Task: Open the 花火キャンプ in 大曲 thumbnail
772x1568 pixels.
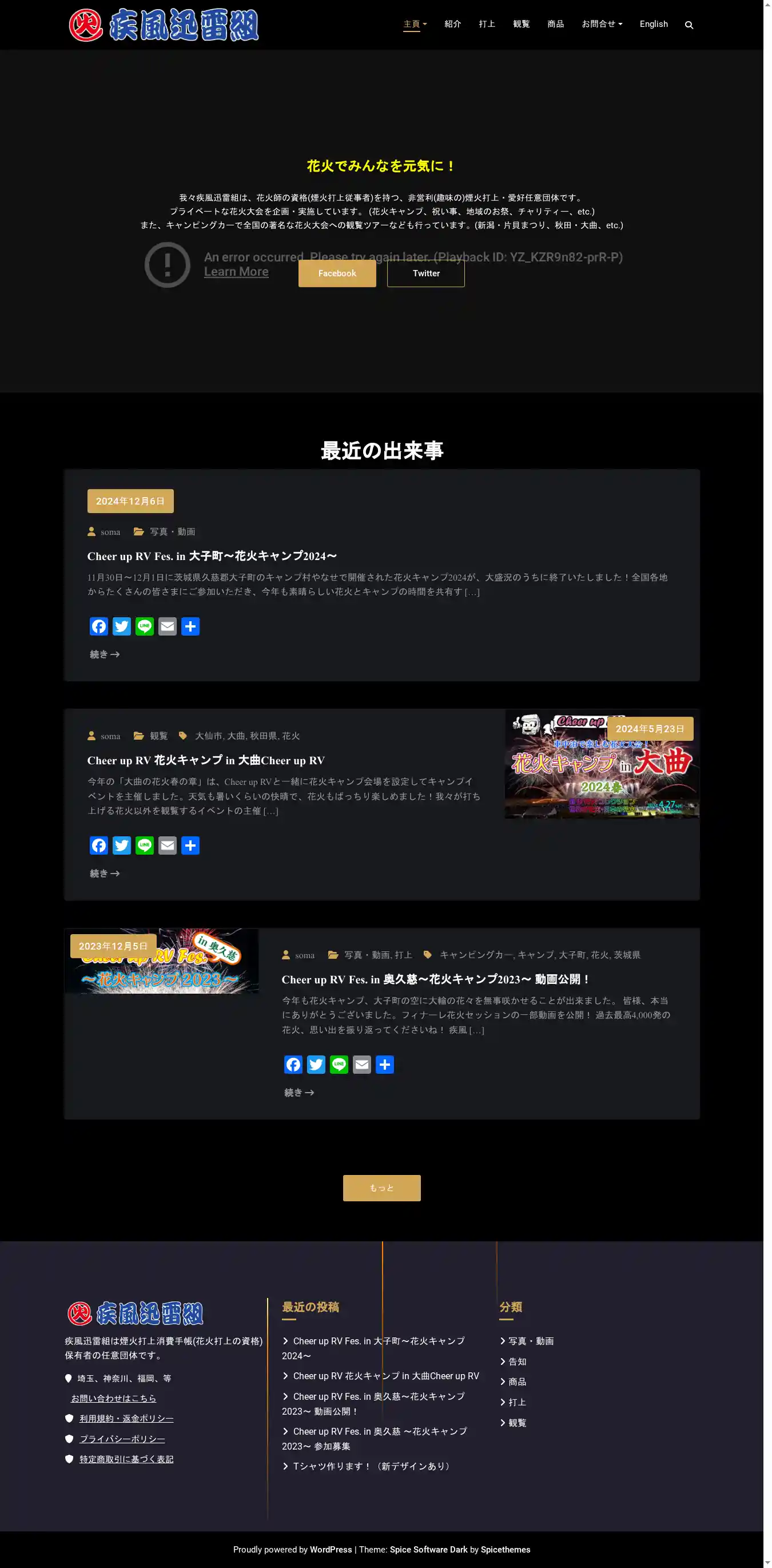Action: click(x=602, y=764)
